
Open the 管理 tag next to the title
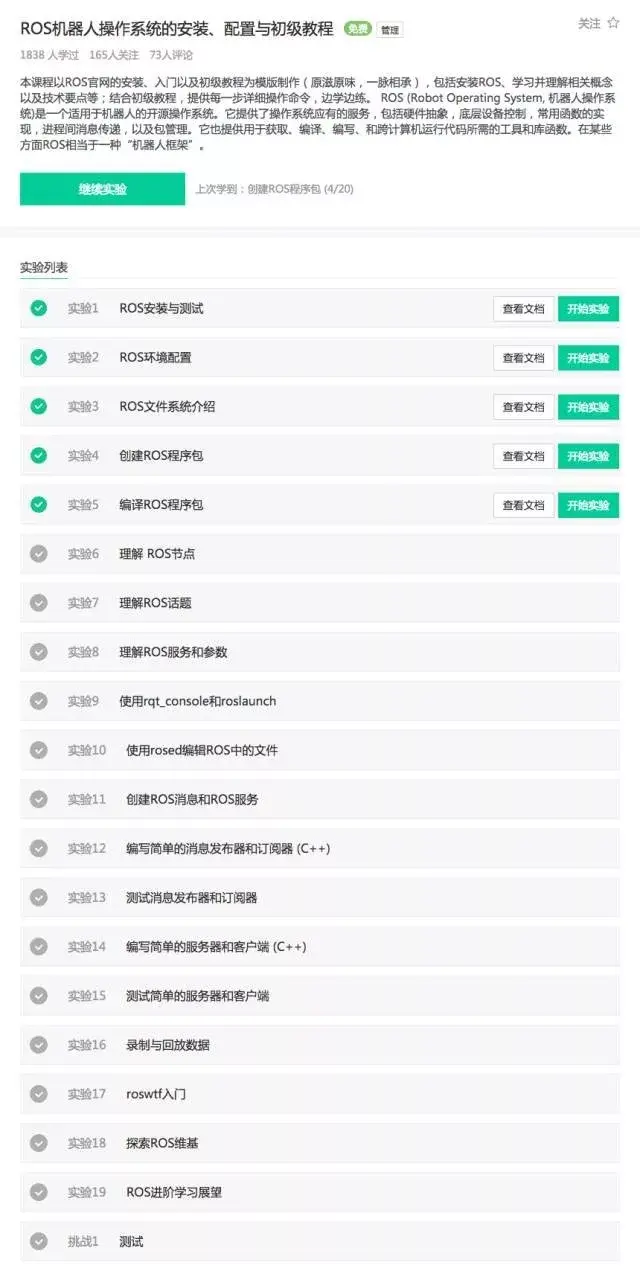[x=390, y=31]
